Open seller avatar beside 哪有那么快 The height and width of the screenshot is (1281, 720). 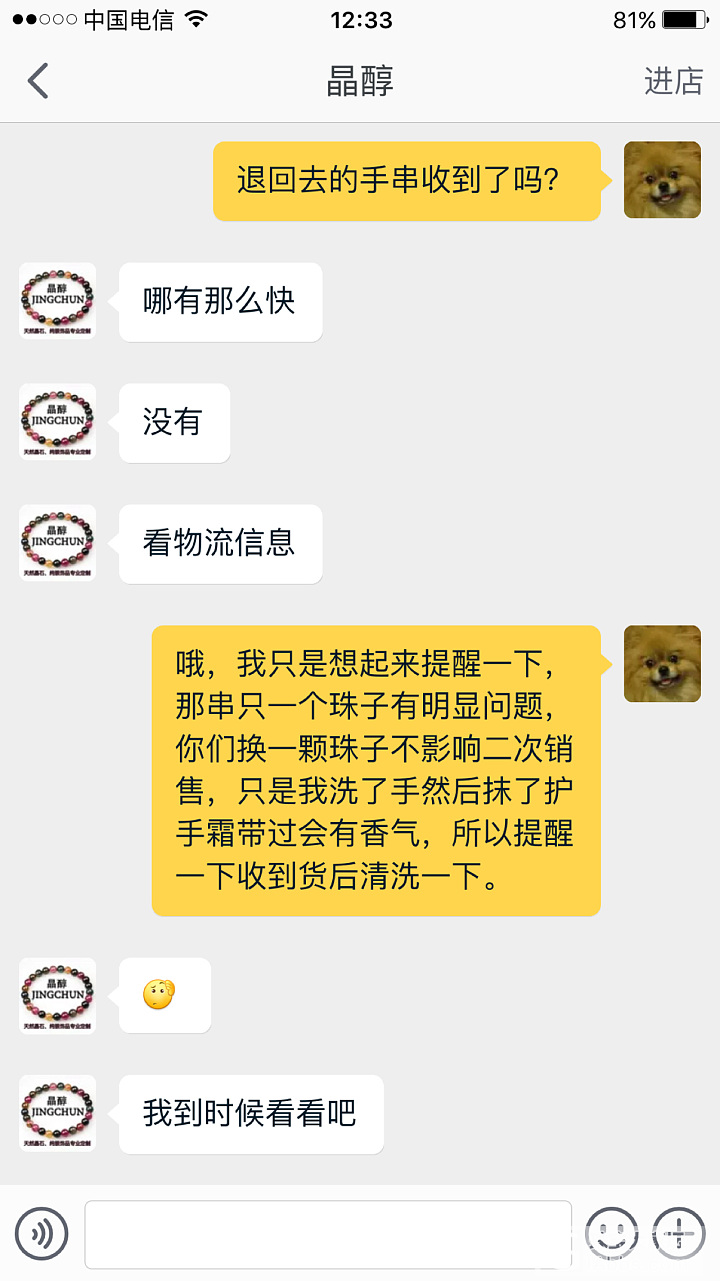(x=58, y=301)
